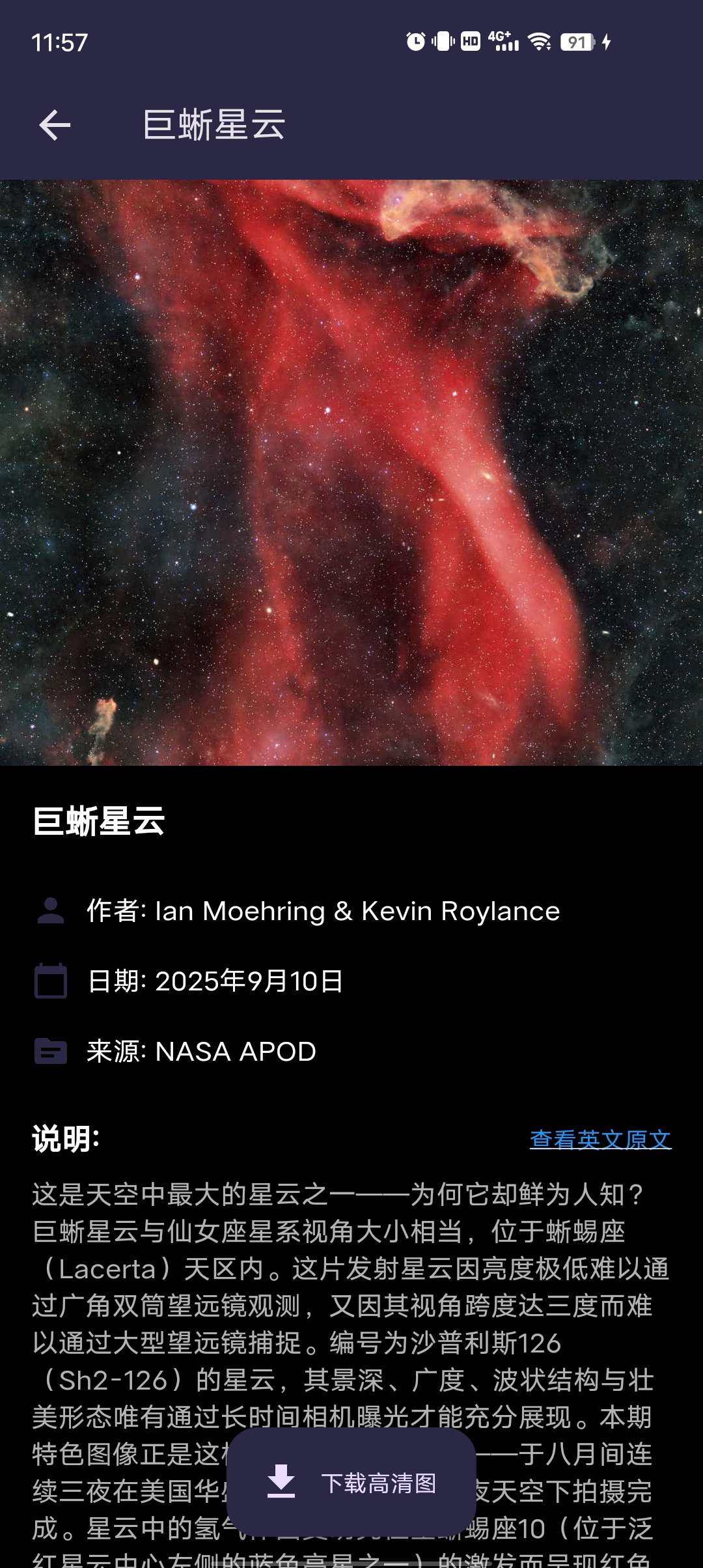Screen dimensions: 703x1568
Task: Tap the 下载高清图 download button
Action: [351, 1483]
